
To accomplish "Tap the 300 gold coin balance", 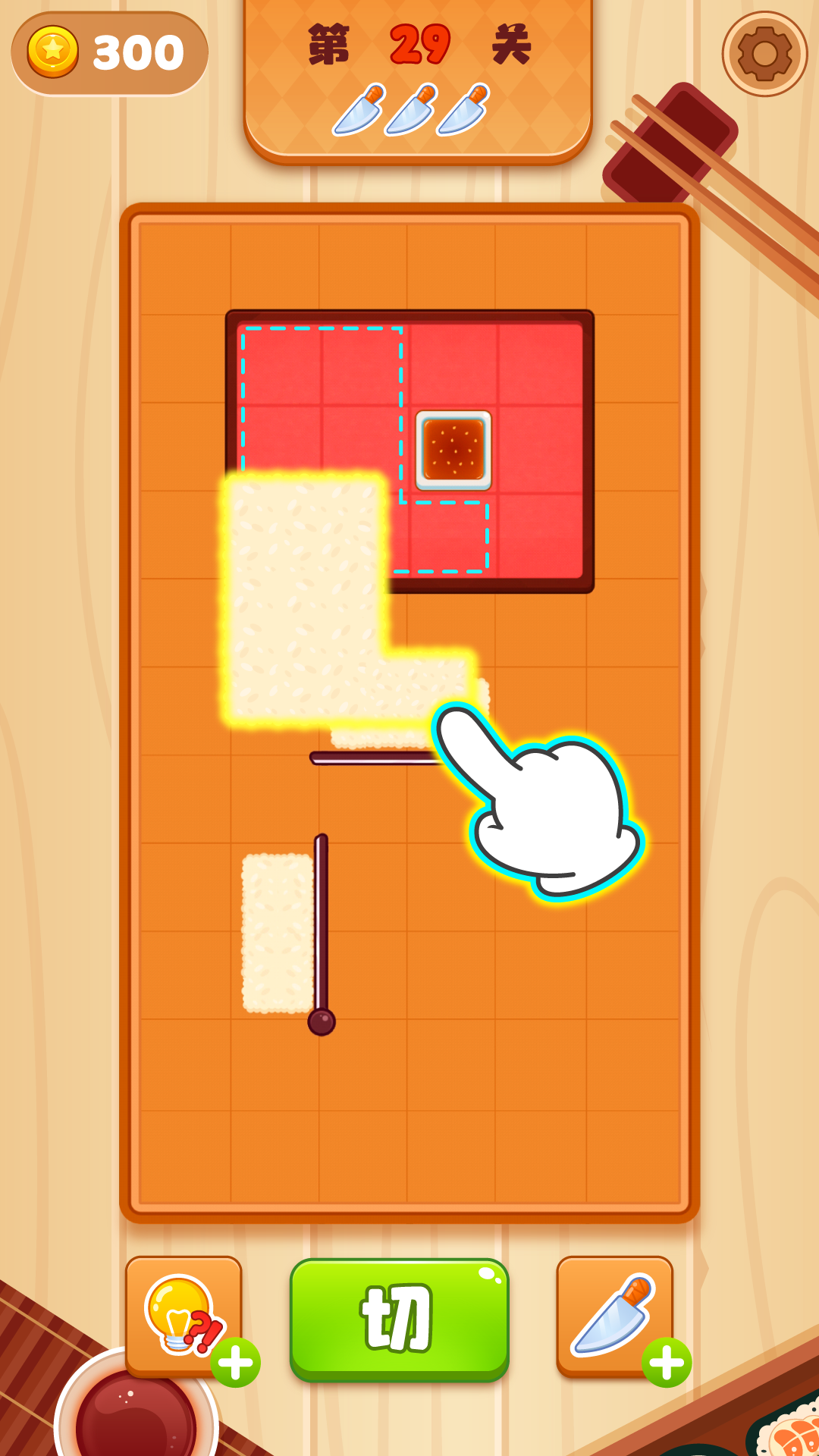I will 110,53.
